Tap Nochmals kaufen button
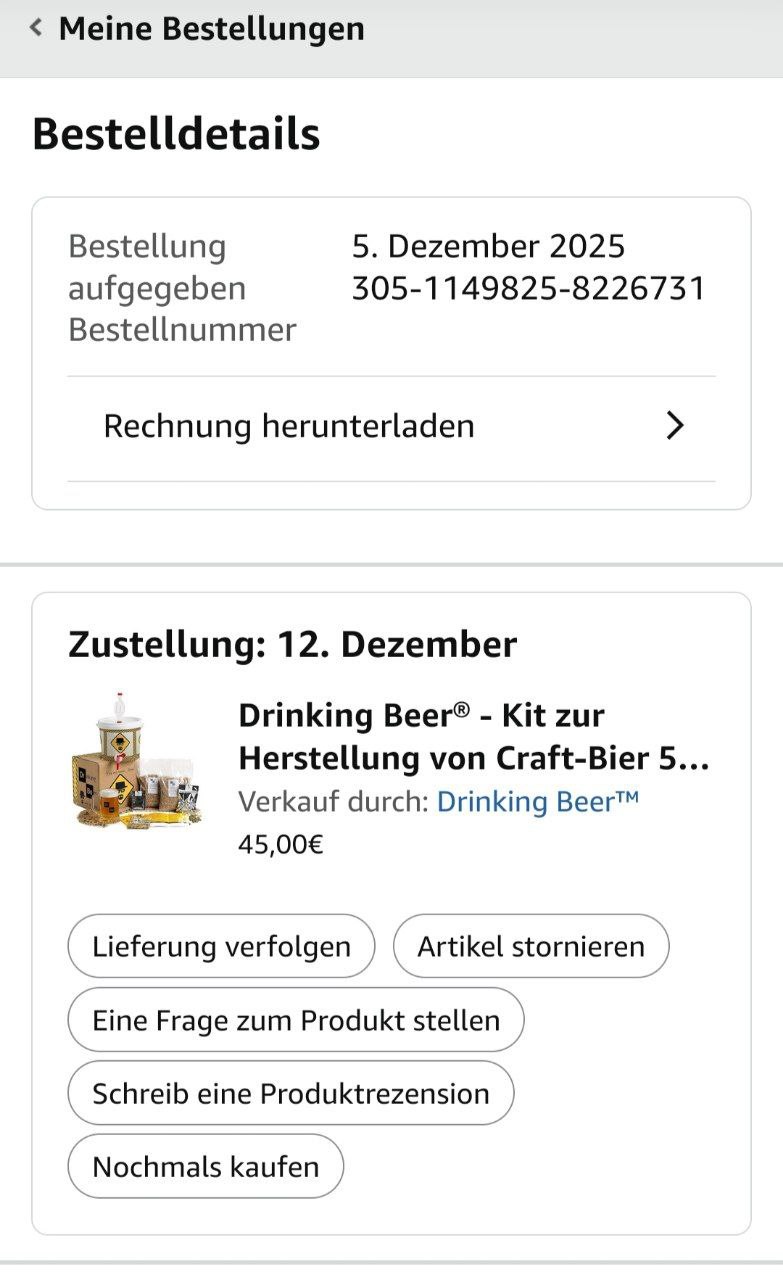The image size is (783, 1280). point(205,1166)
